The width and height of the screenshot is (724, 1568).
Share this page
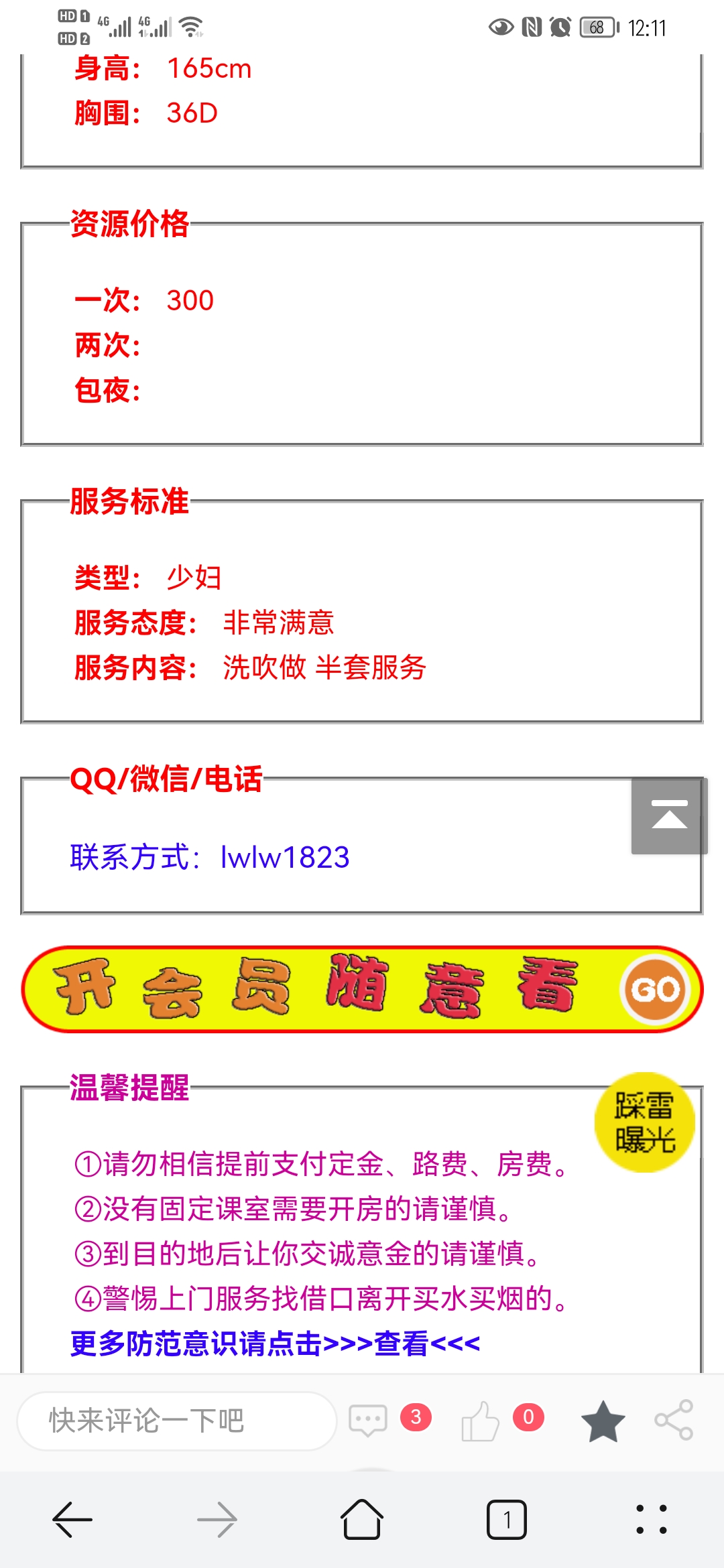coord(674,1421)
